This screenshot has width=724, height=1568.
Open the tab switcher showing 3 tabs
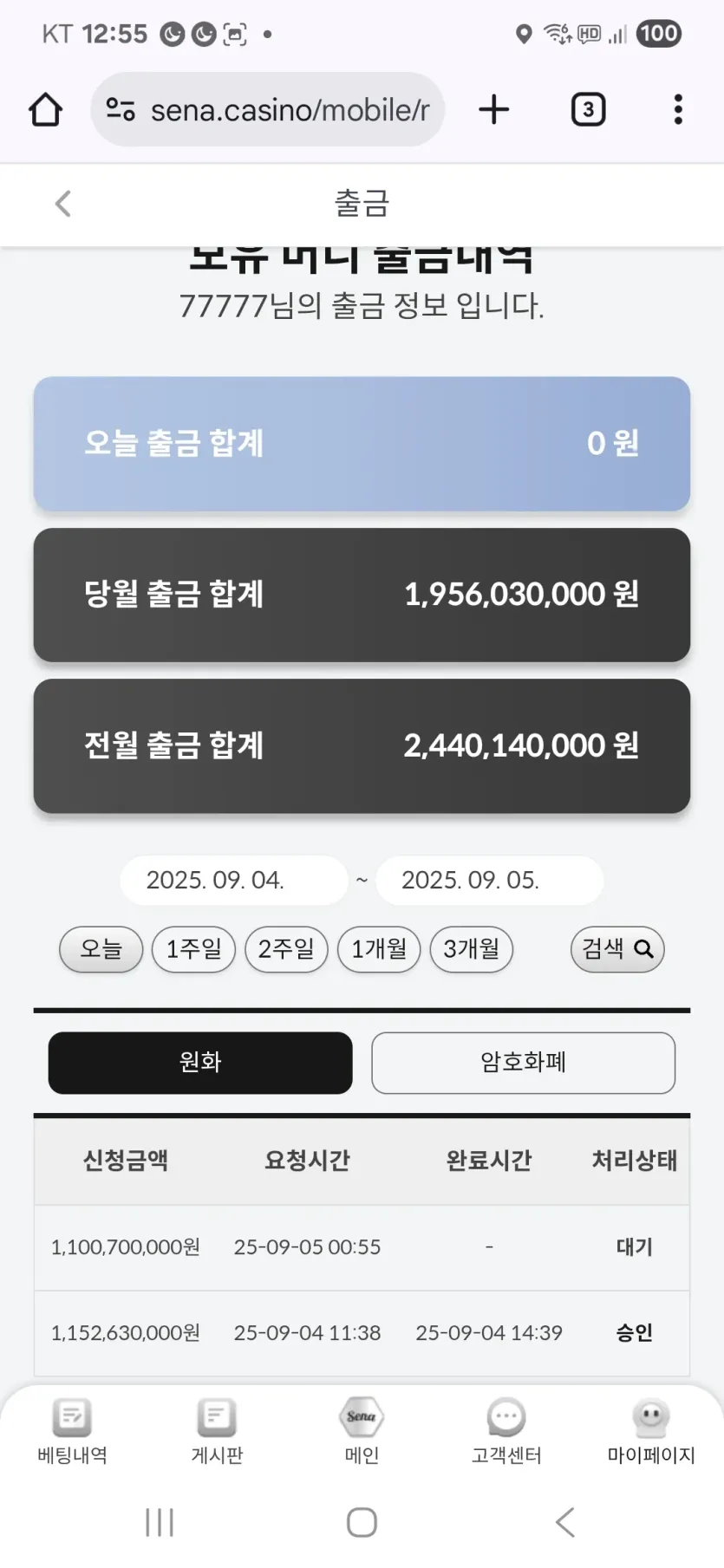point(588,110)
